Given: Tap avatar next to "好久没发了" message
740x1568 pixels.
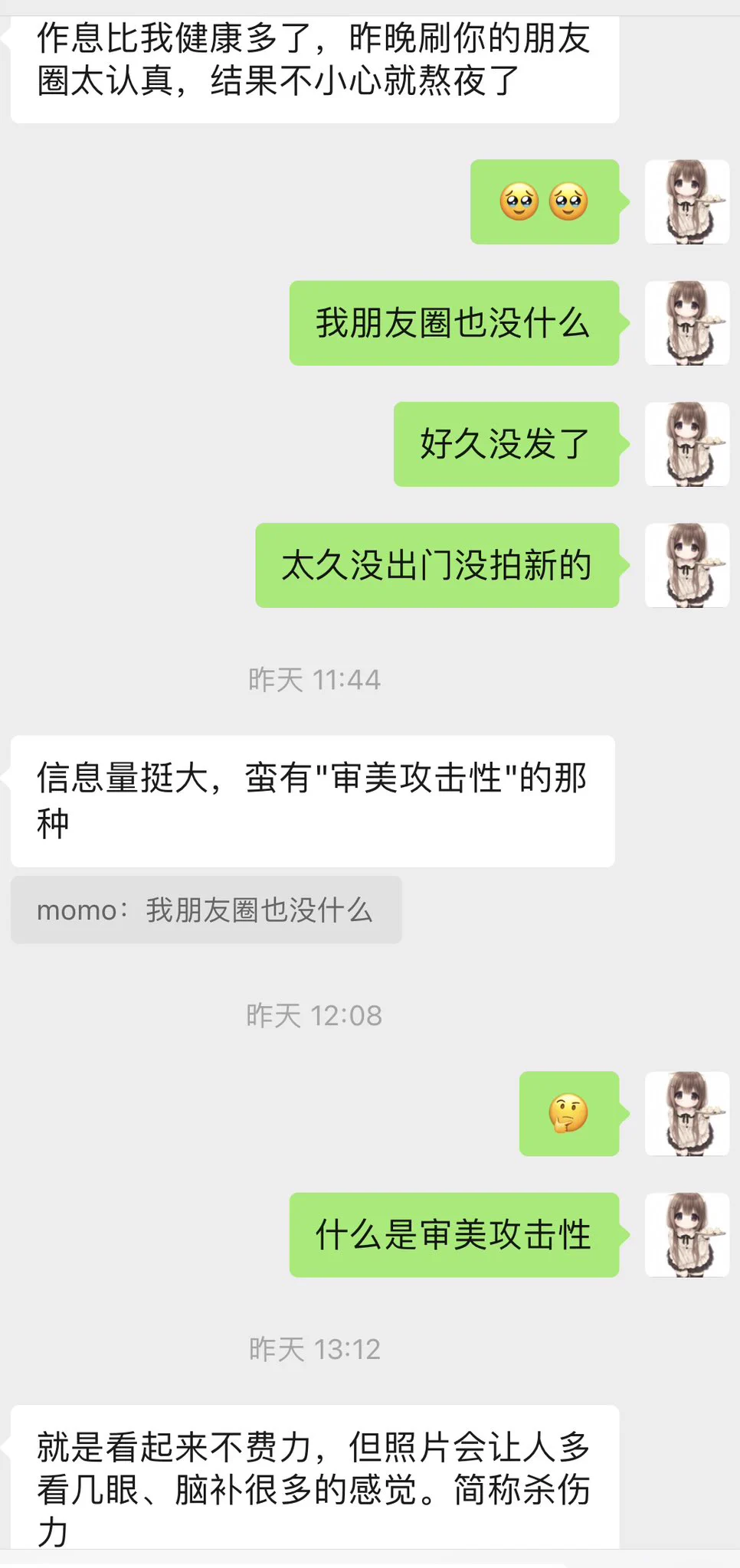Looking at the screenshot, I should (x=687, y=444).
